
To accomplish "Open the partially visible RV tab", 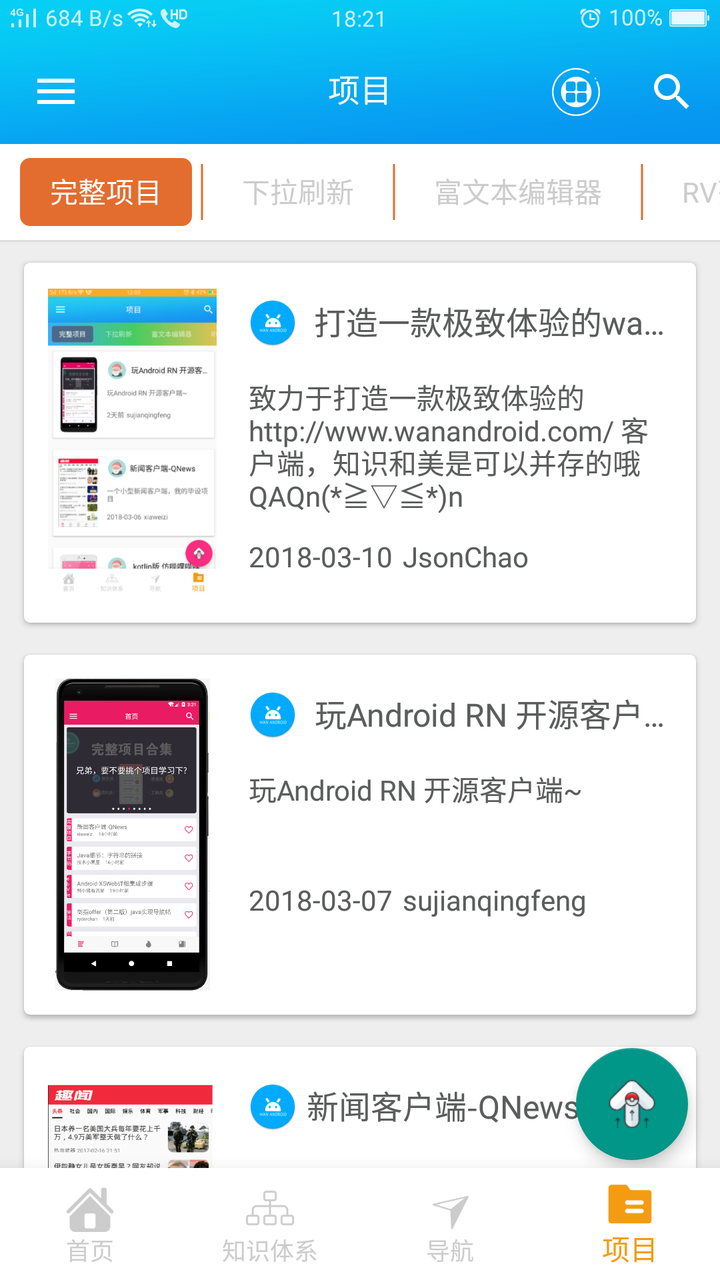I will [x=704, y=191].
